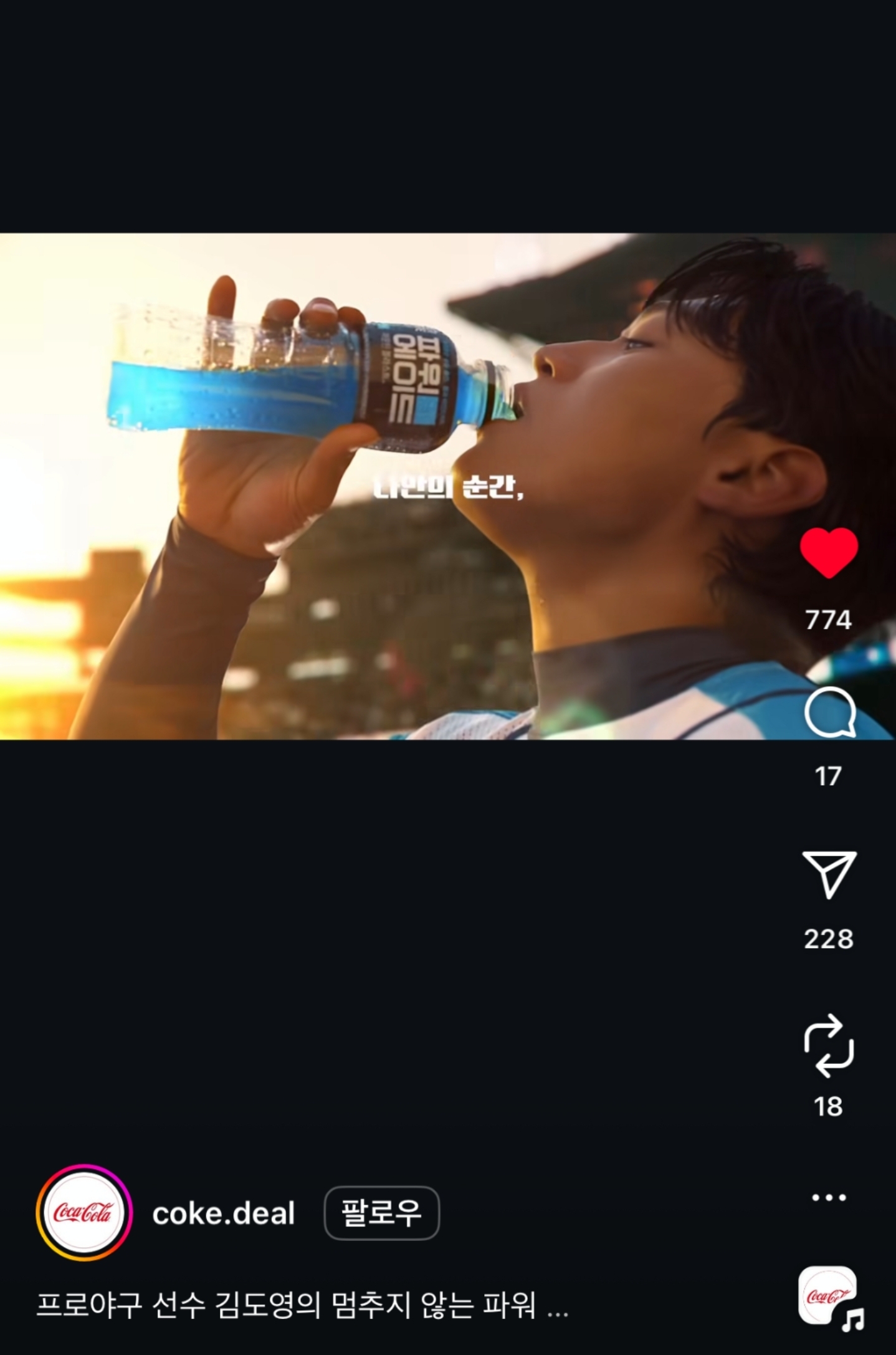The width and height of the screenshot is (896, 1355).
Task: Open the coke.deal username profile
Action: pyautogui.click(x=223, y=1214)
